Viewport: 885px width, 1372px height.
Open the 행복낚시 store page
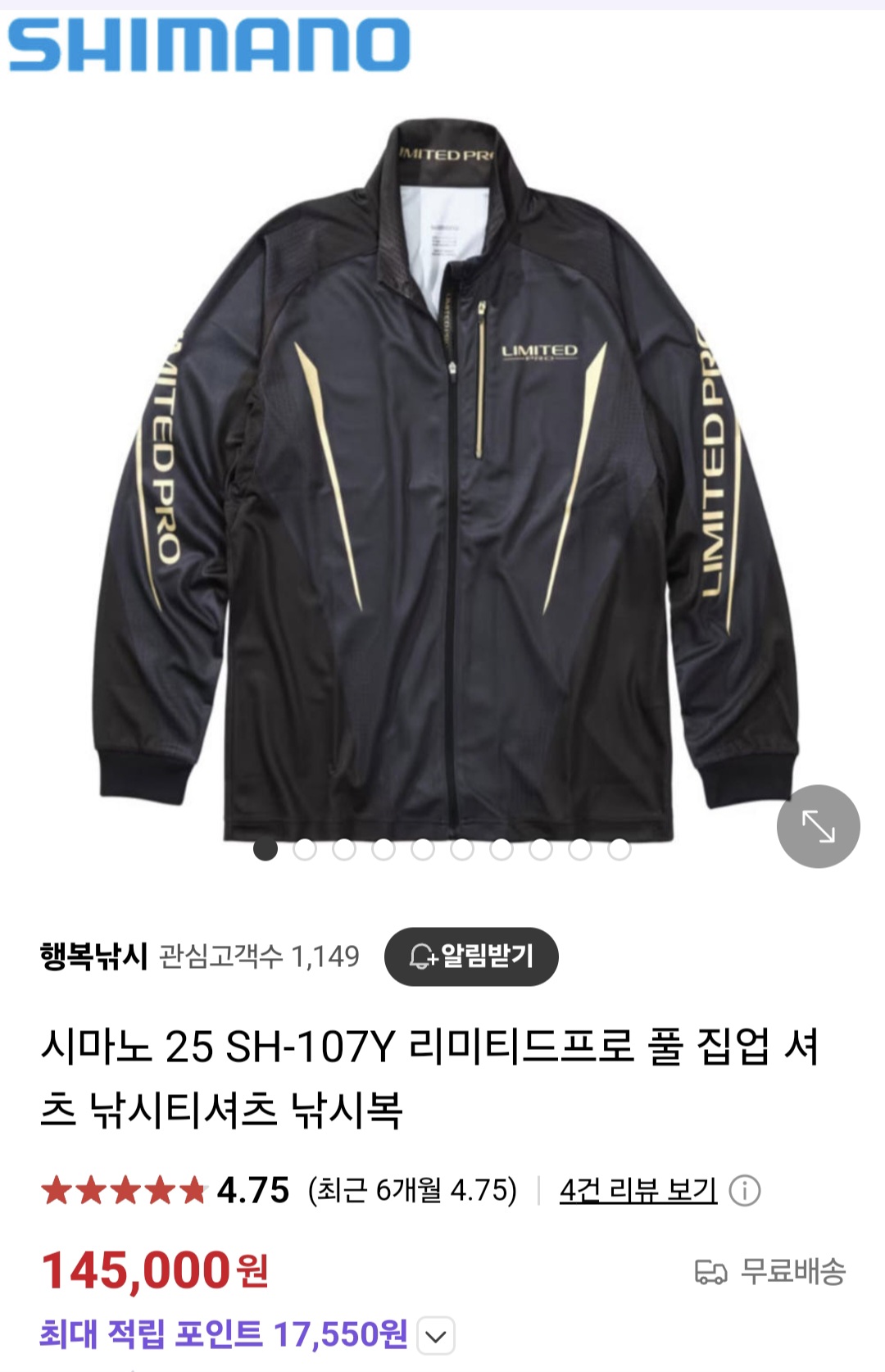coord(93,956)
